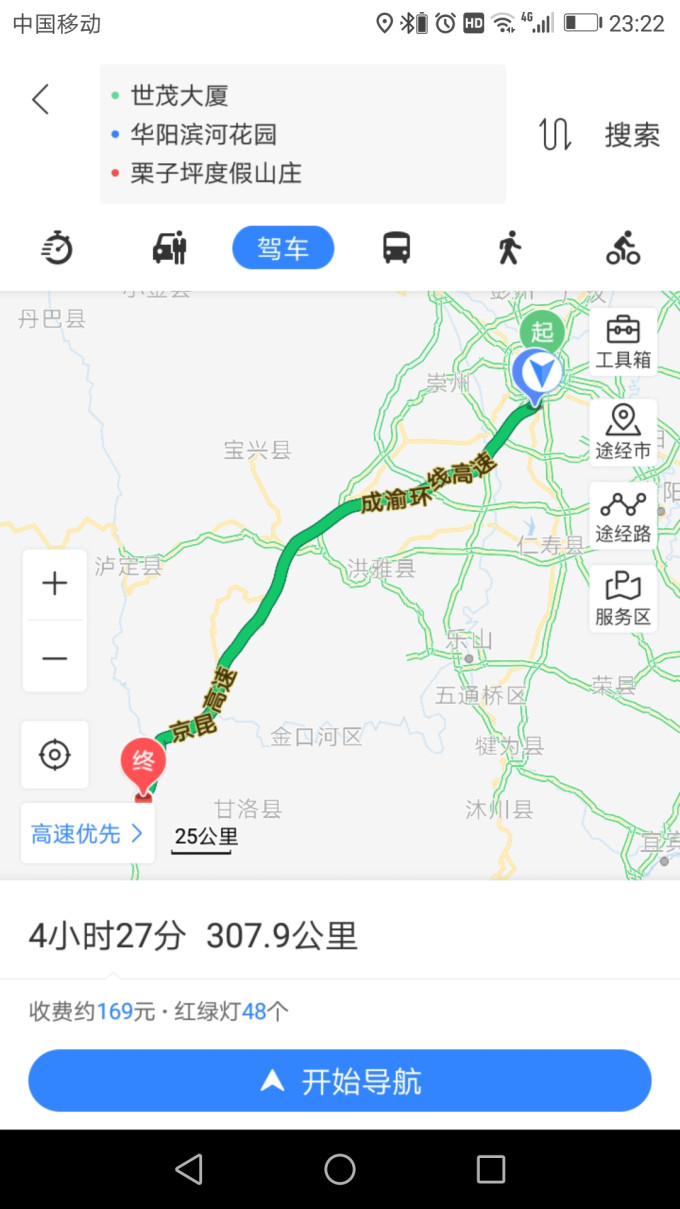Screen dimensions: 680x1209
Task: Open 高速优先 route preference options
Action: (87, 833)
